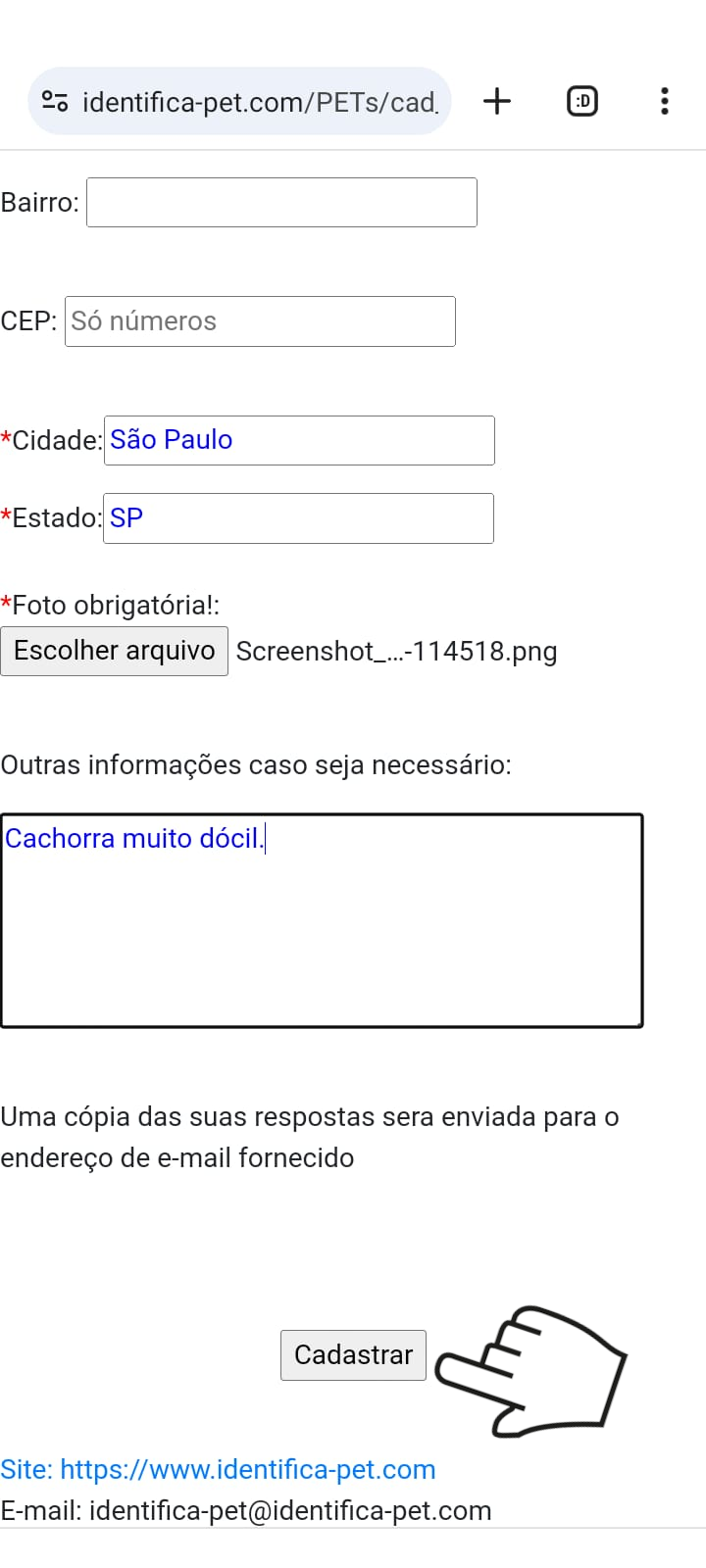
Task: Tap the CEP number field
Action: pos(260,321)
